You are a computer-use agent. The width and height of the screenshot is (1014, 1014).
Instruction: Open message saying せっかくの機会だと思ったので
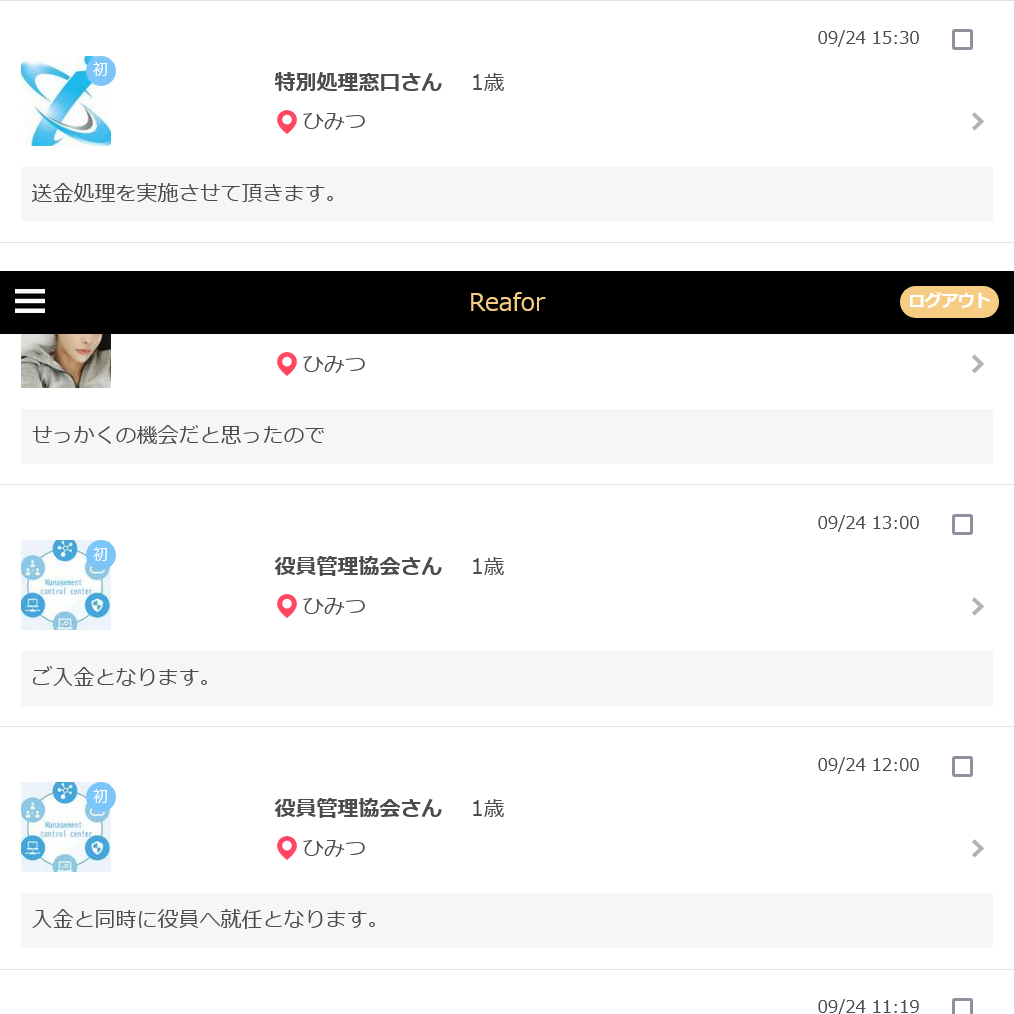(506, 436)
